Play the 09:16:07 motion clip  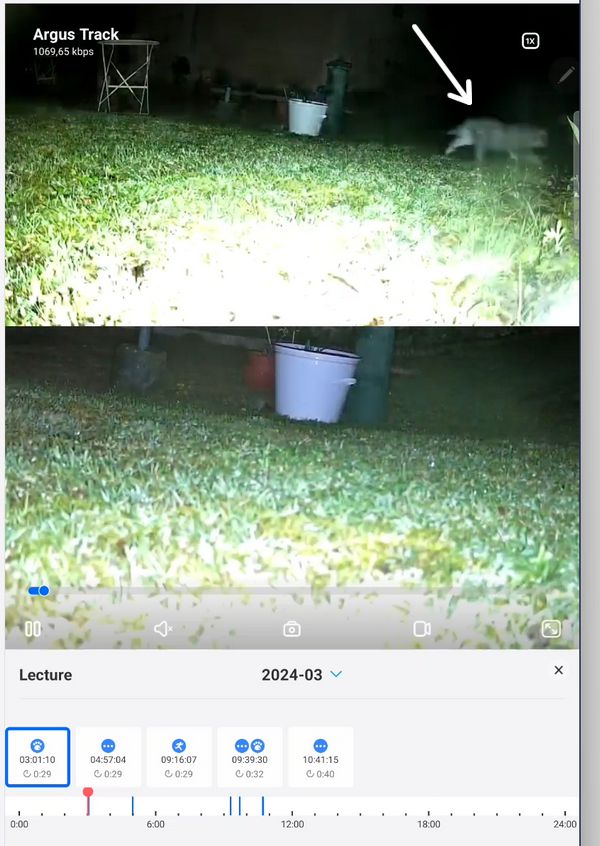(178, 757)
